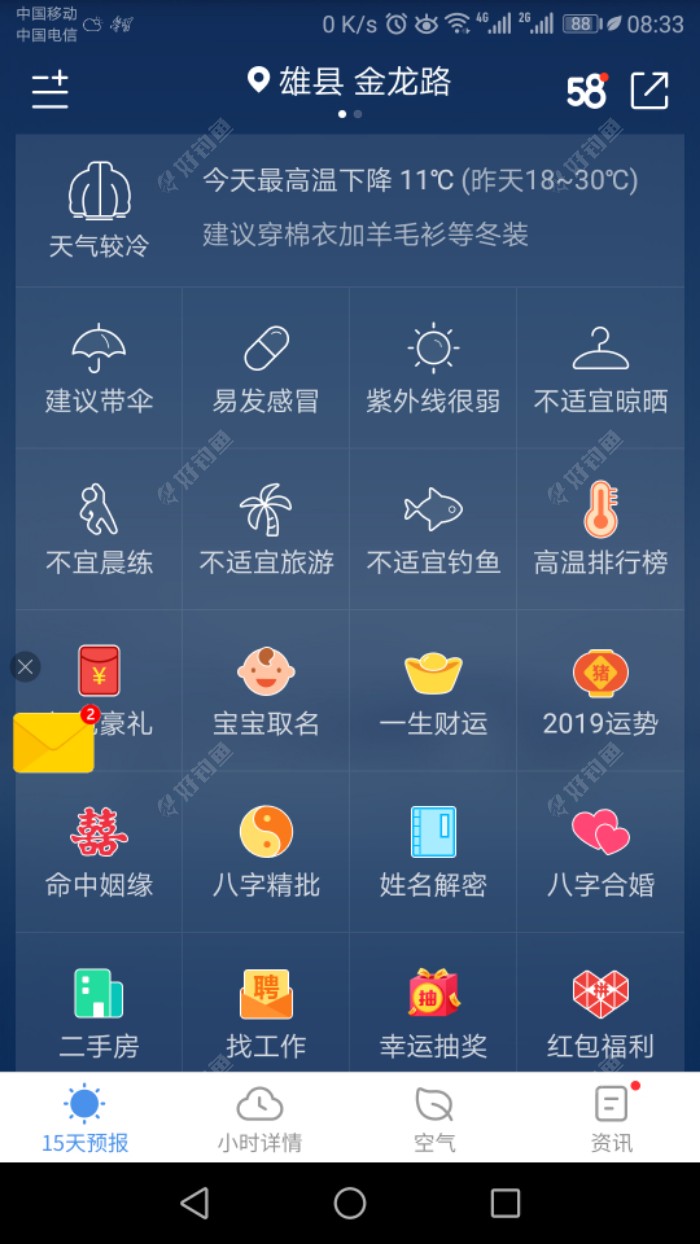
Task: Open the floating yellow envelope message
Action: point(53,743)
